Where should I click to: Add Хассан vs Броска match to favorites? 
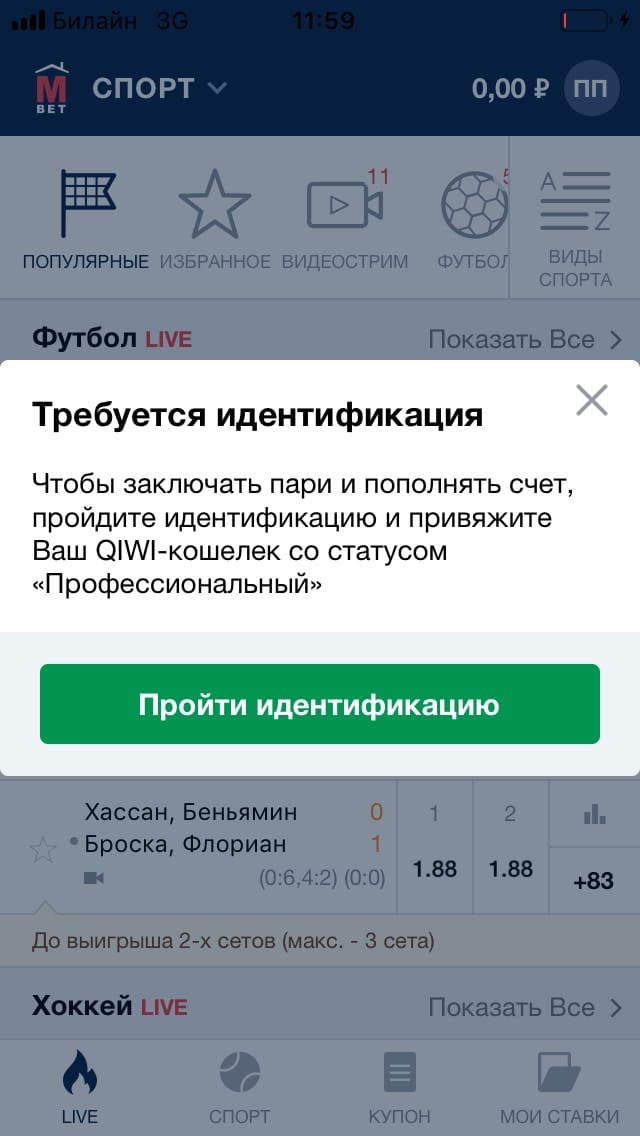point(43,850)
